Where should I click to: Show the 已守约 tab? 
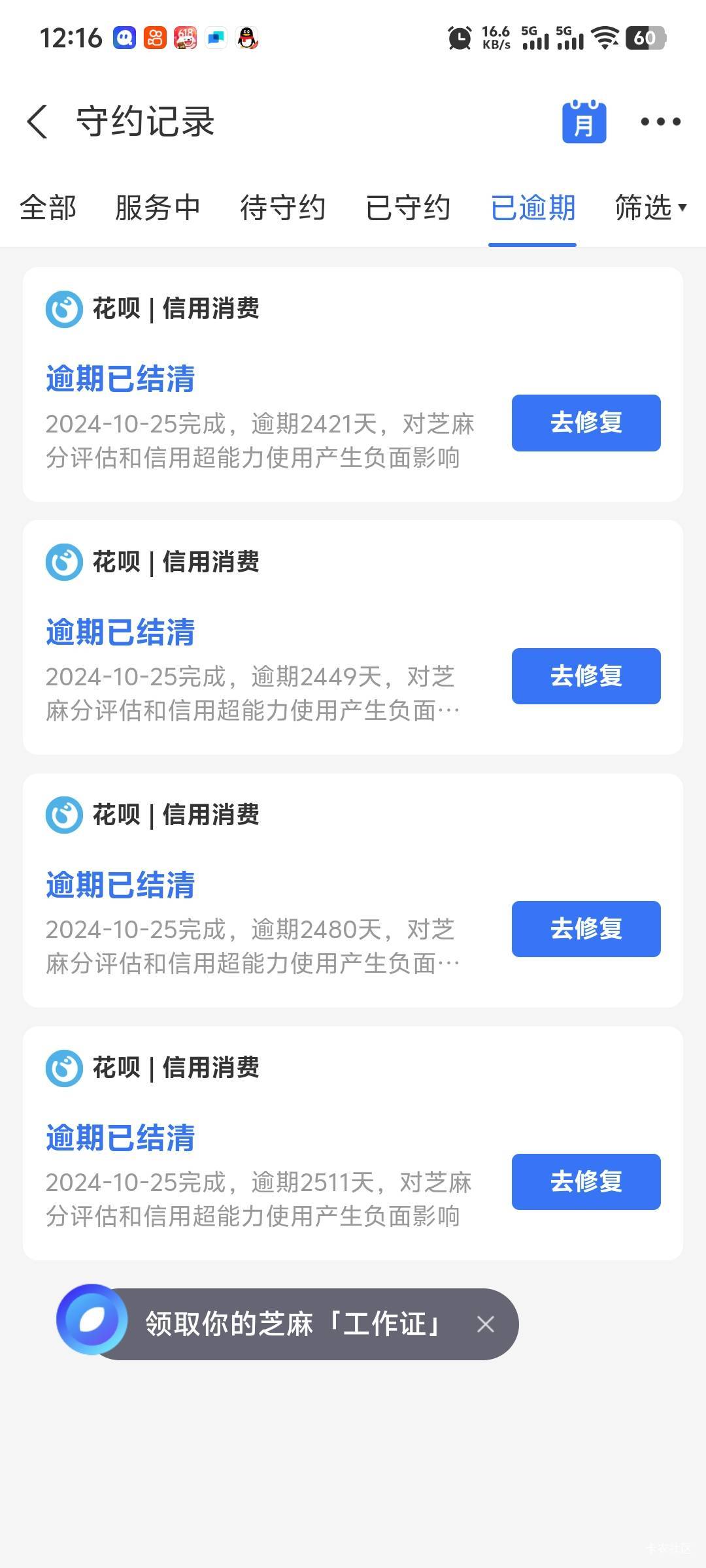[x=408, y=208]
